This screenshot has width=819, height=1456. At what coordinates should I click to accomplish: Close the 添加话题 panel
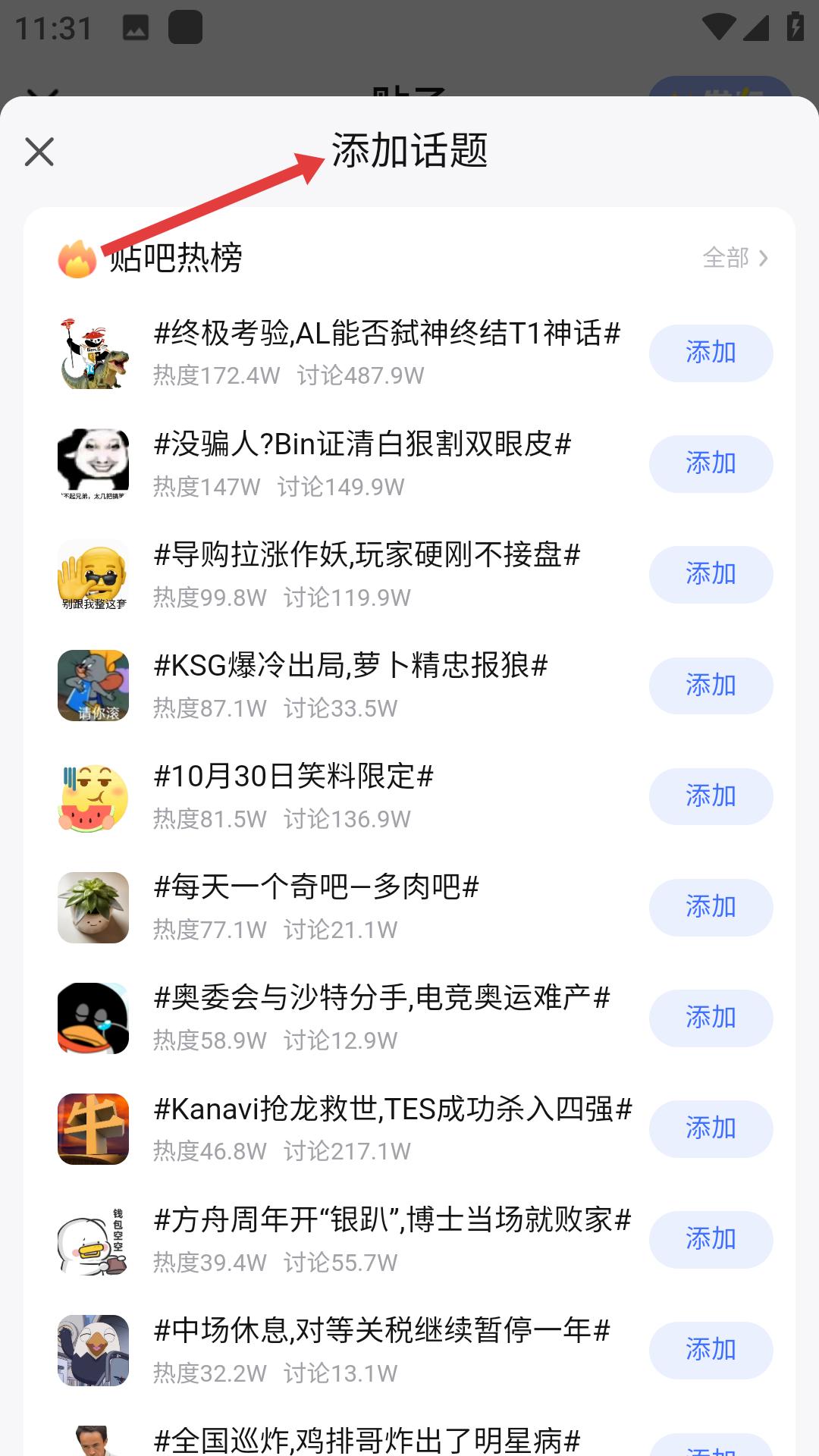coord(39,152)
